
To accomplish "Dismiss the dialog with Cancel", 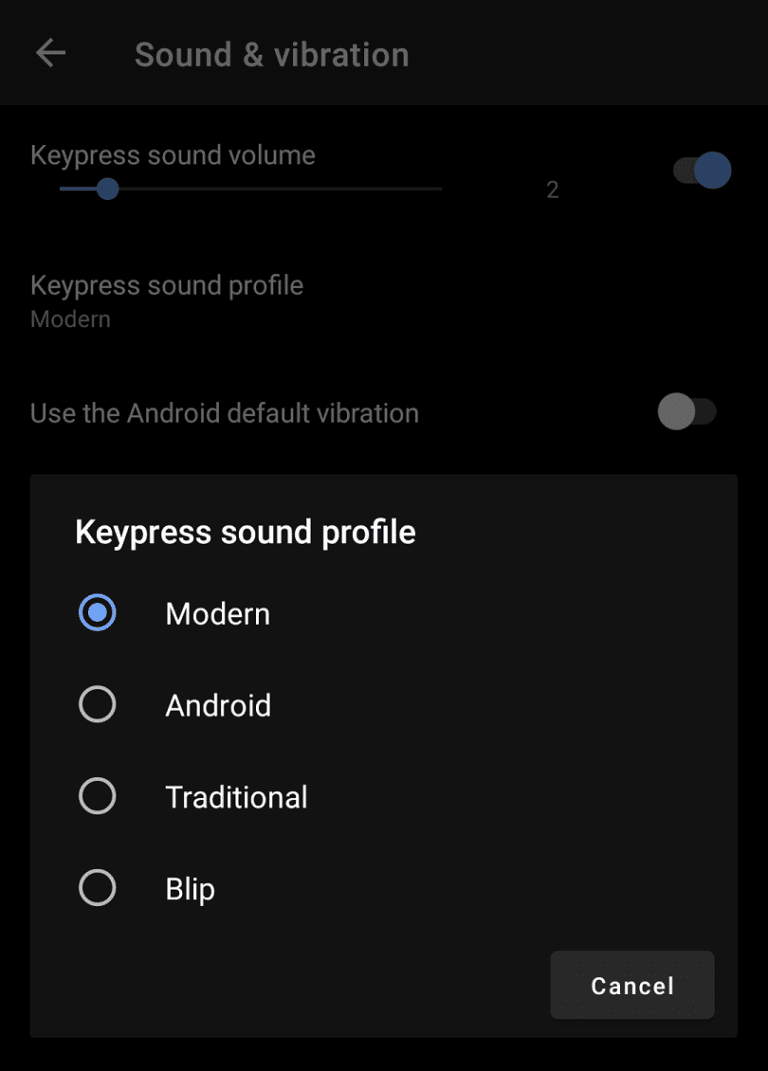I will click(631, 985).
